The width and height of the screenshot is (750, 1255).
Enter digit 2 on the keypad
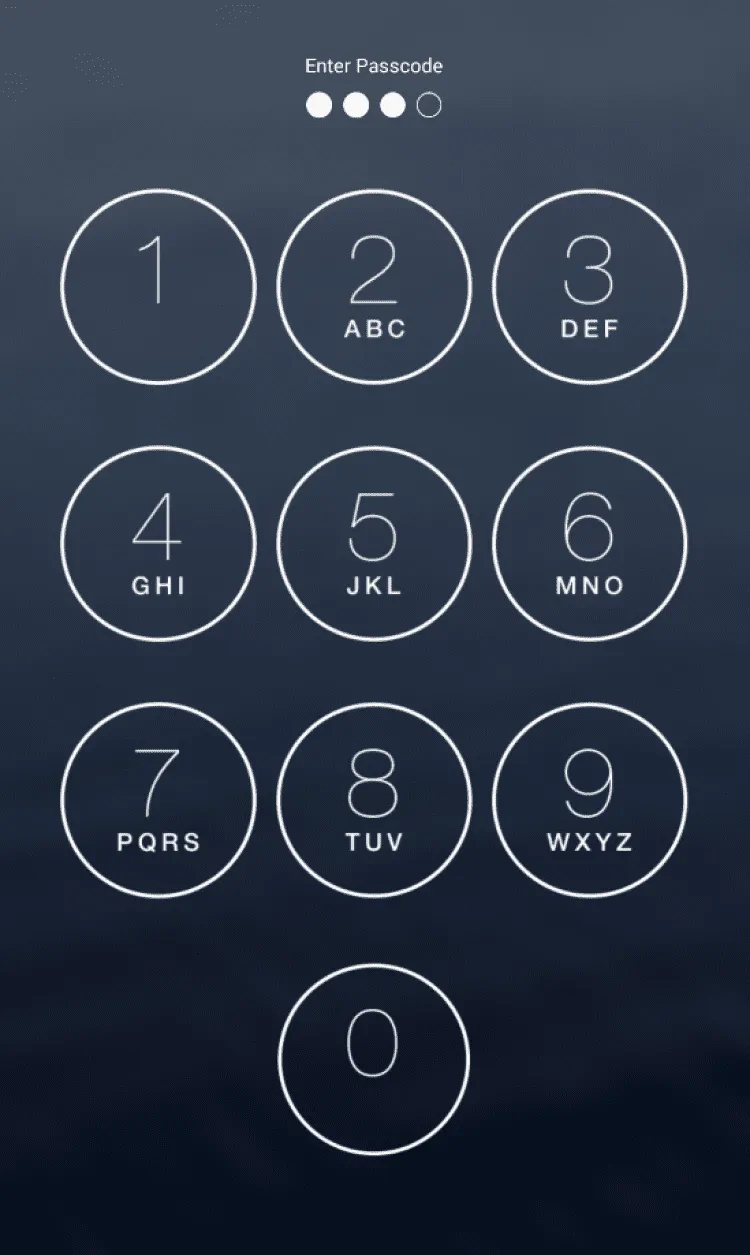point(374,287)
